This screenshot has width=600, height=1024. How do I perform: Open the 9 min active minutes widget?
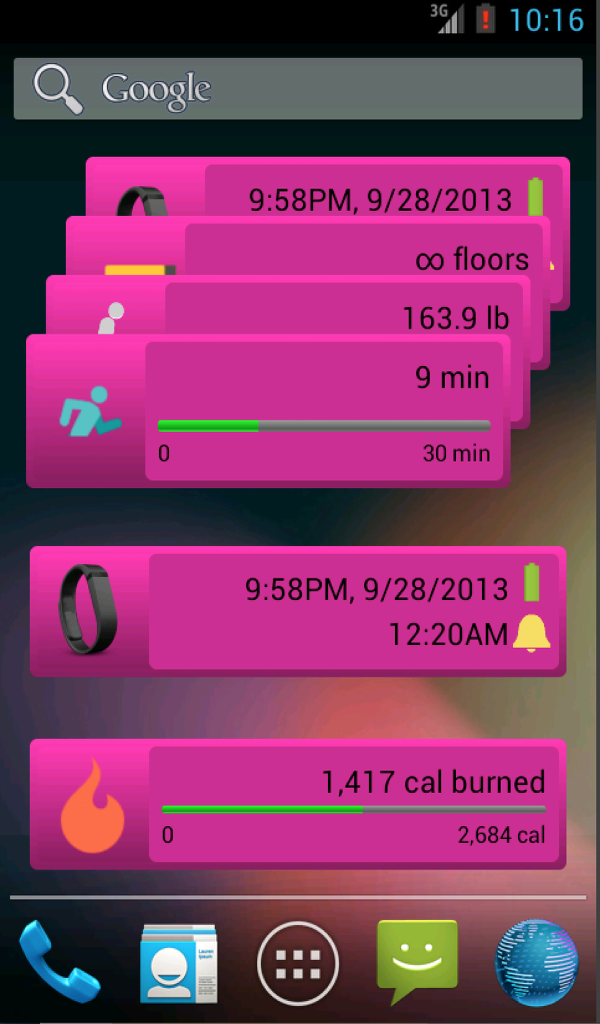(268, 410)
